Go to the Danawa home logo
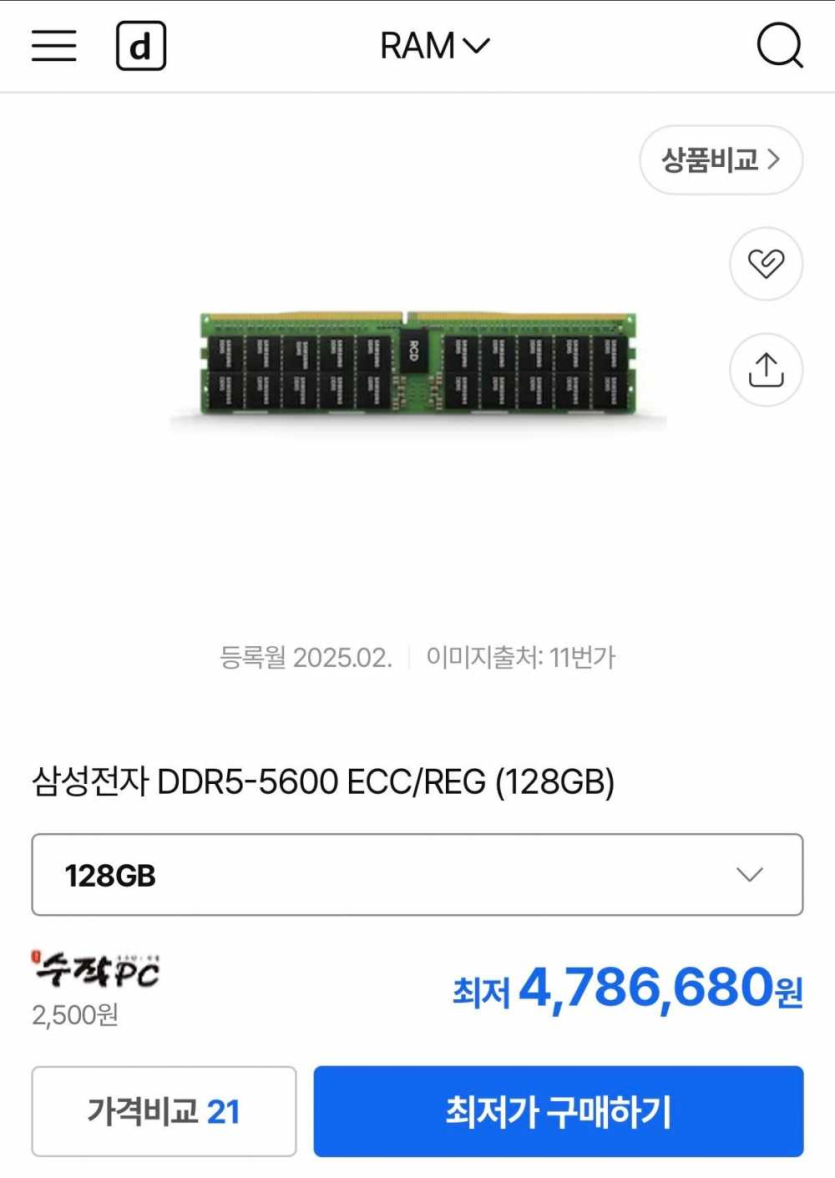The width and height of the screenshot is (835, 1178). [141, 47]
